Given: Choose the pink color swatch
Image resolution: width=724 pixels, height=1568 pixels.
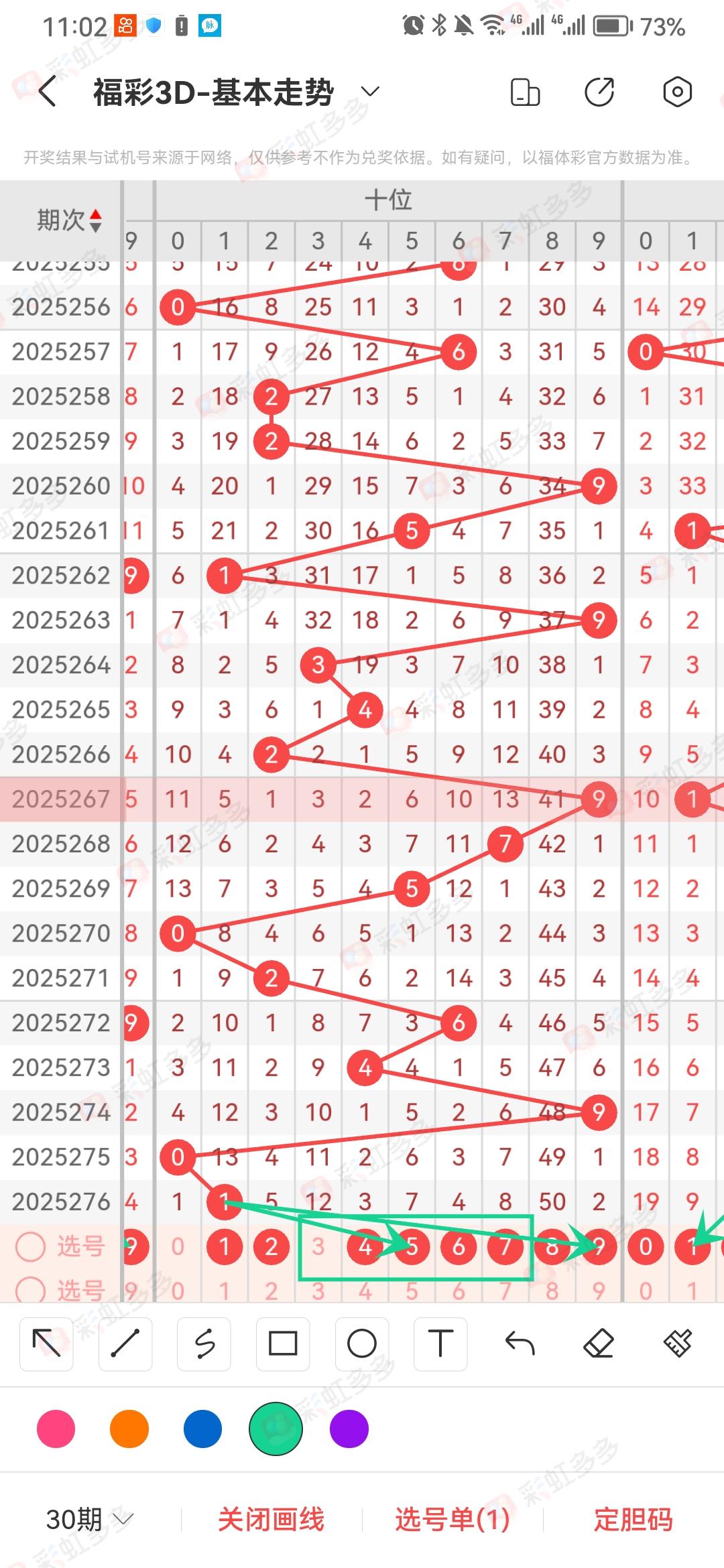Looking at the screenshot, I should [x=56, y=1429].
